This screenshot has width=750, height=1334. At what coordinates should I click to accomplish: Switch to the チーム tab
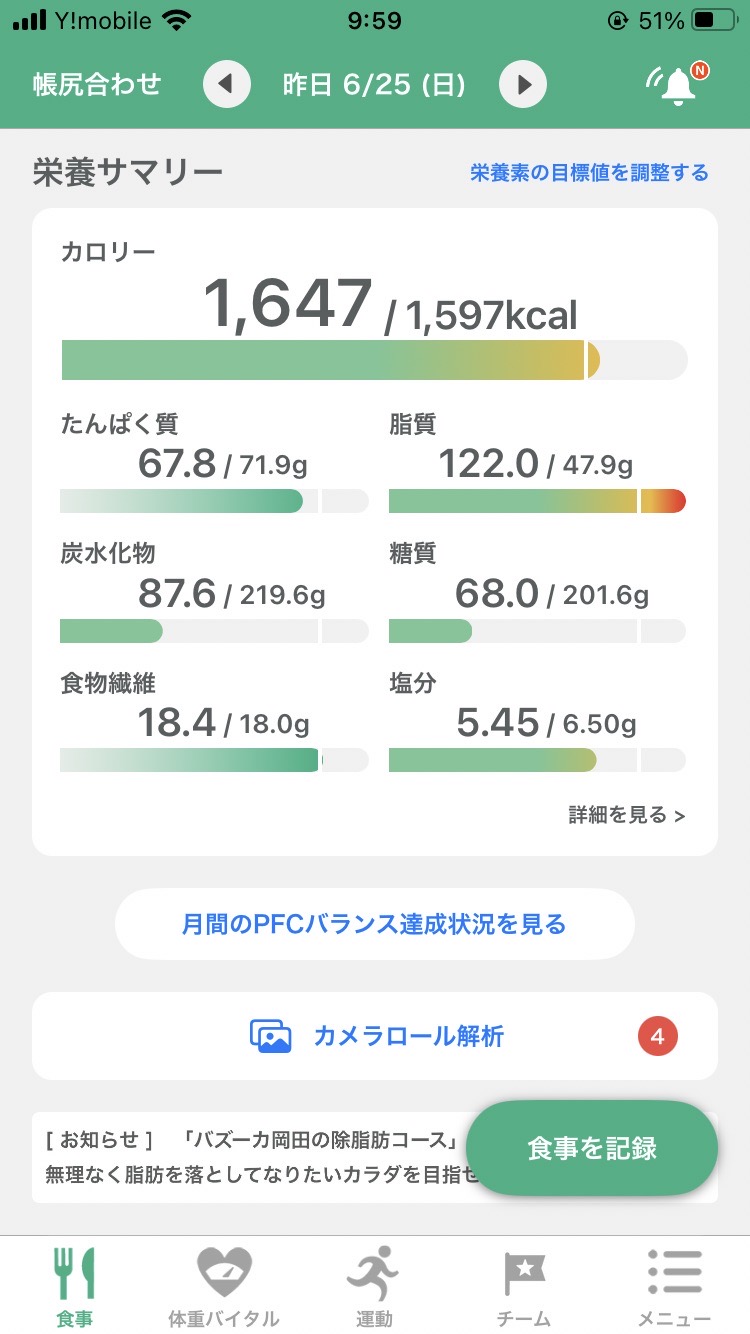point(524,1286)
